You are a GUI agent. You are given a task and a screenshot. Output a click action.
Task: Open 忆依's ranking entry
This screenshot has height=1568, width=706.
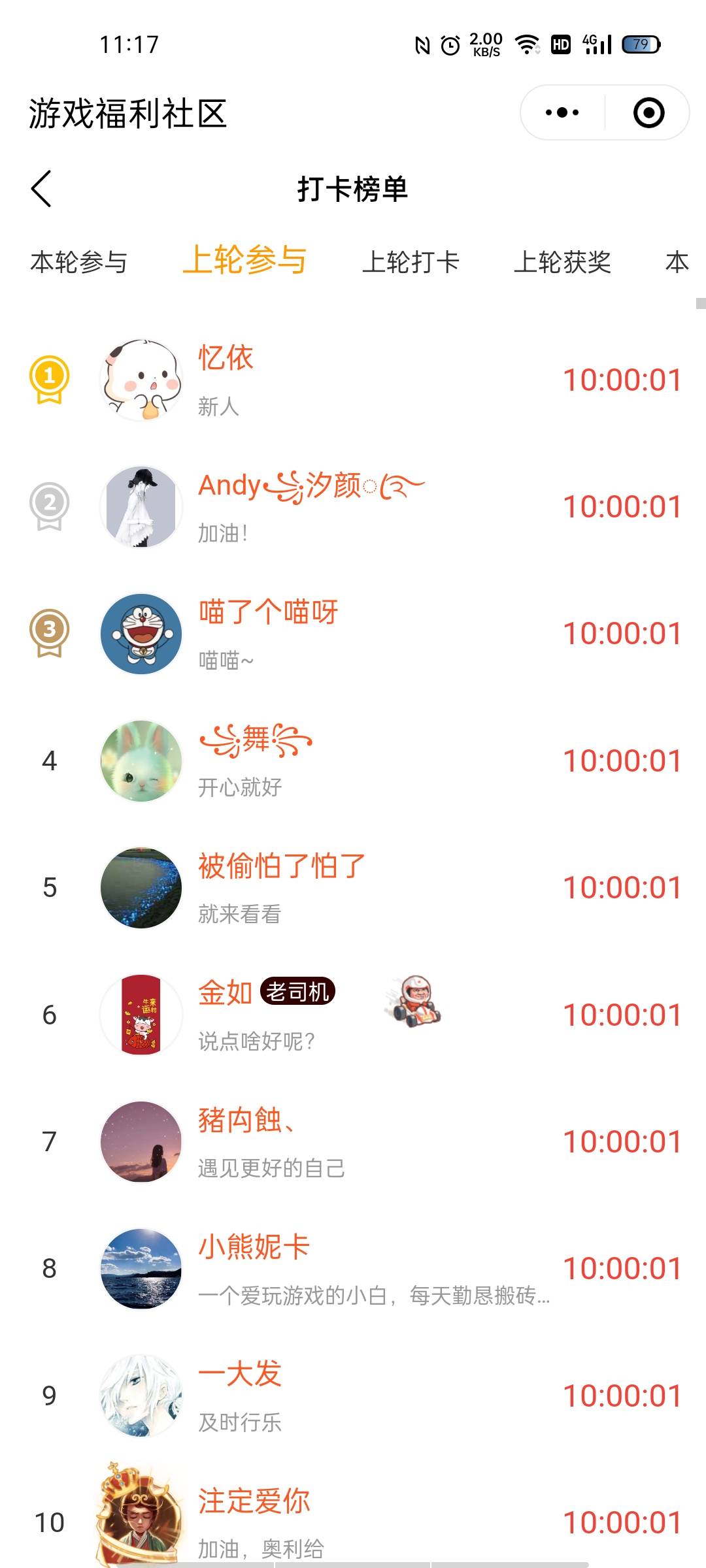[353, 380]
